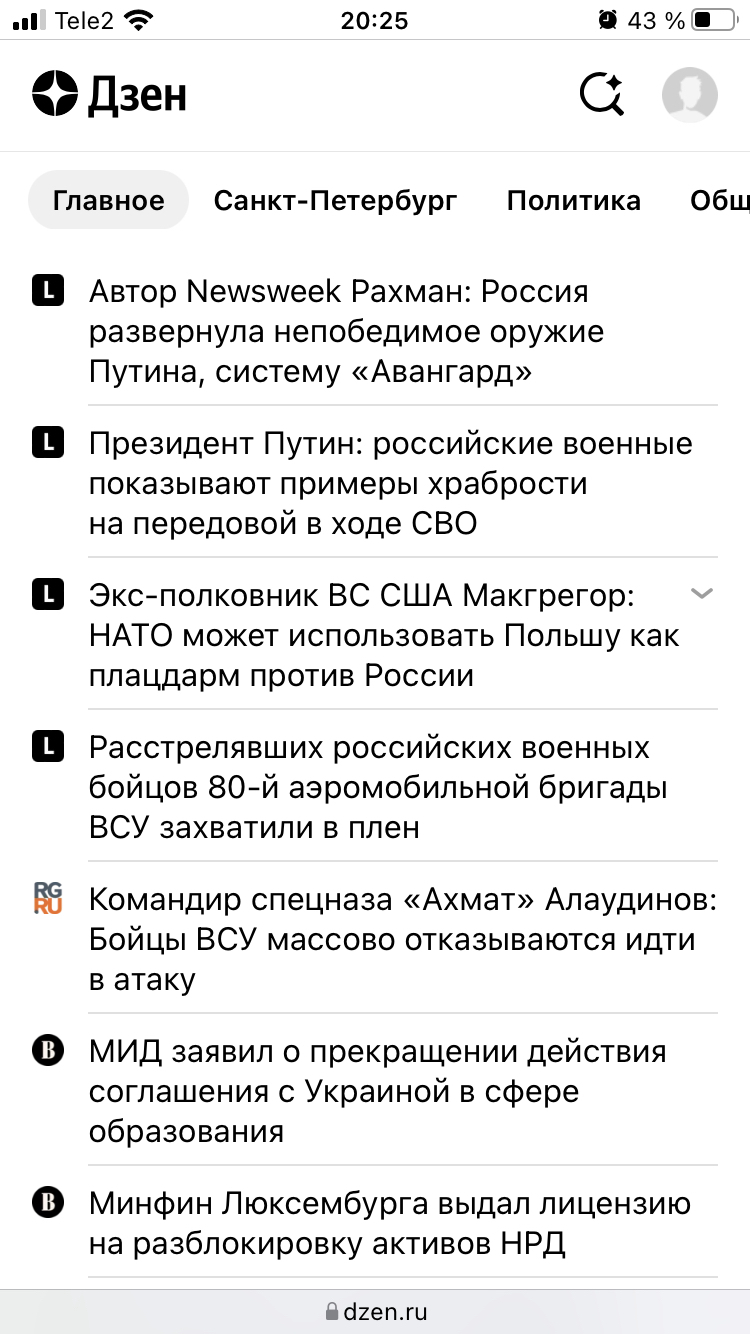Expand the chevron next to the Макгрегор headline

click(702, 594)
